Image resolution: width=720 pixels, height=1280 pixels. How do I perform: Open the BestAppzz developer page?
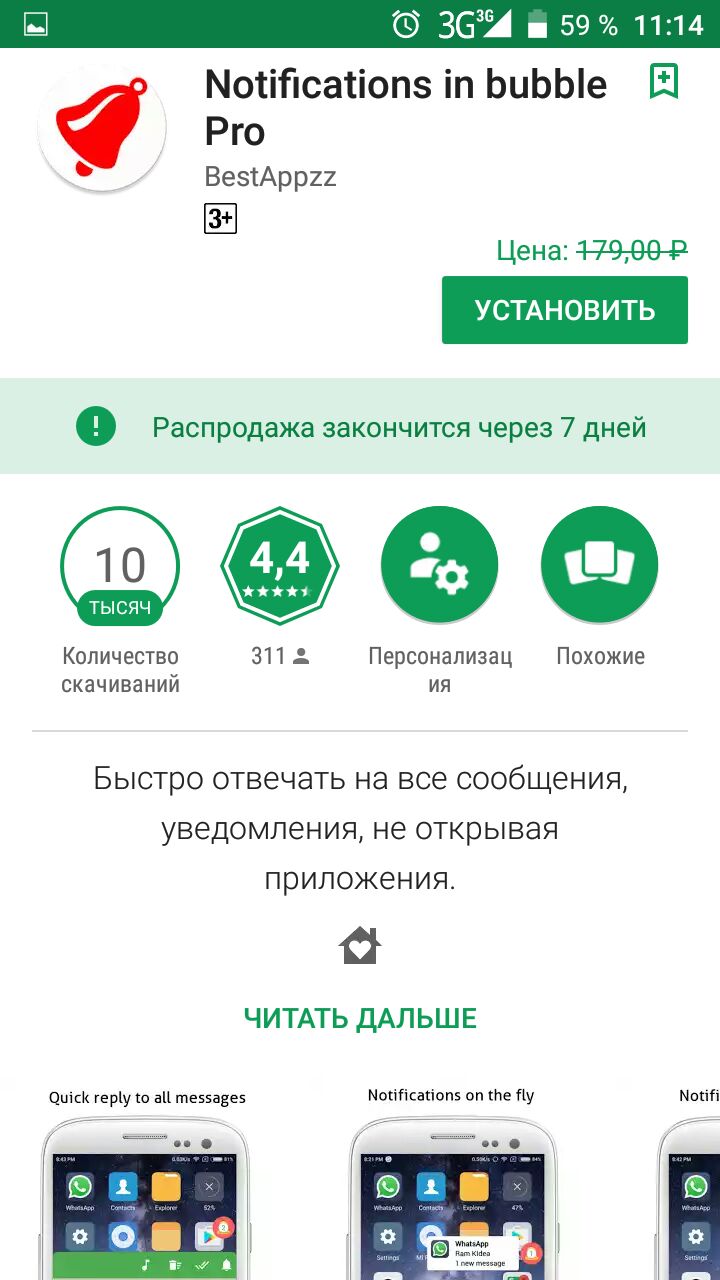270,177
